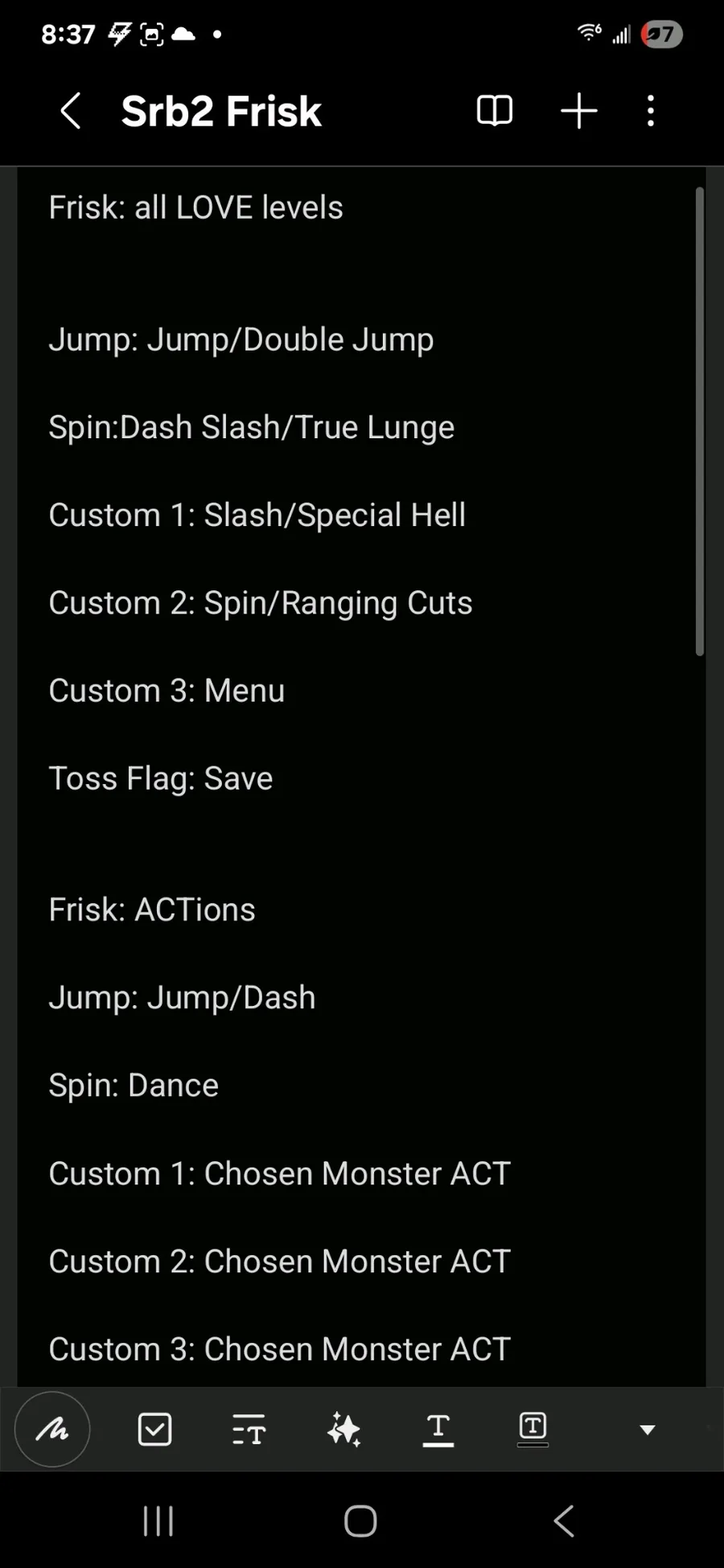
Task: Return to the home screen
Action: tap(360, 1521)
